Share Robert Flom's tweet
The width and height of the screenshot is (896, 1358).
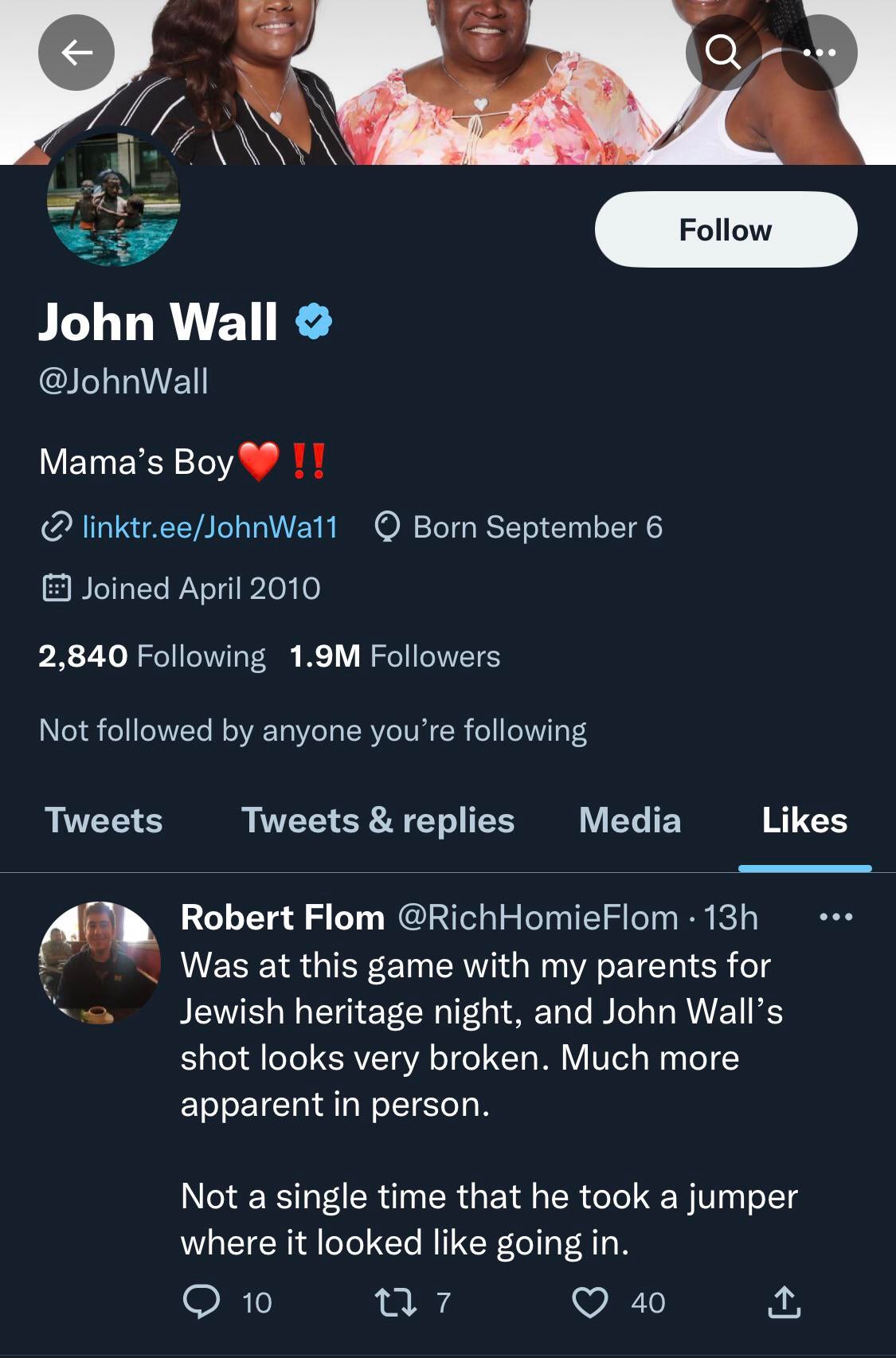(x=784, y=1302)
